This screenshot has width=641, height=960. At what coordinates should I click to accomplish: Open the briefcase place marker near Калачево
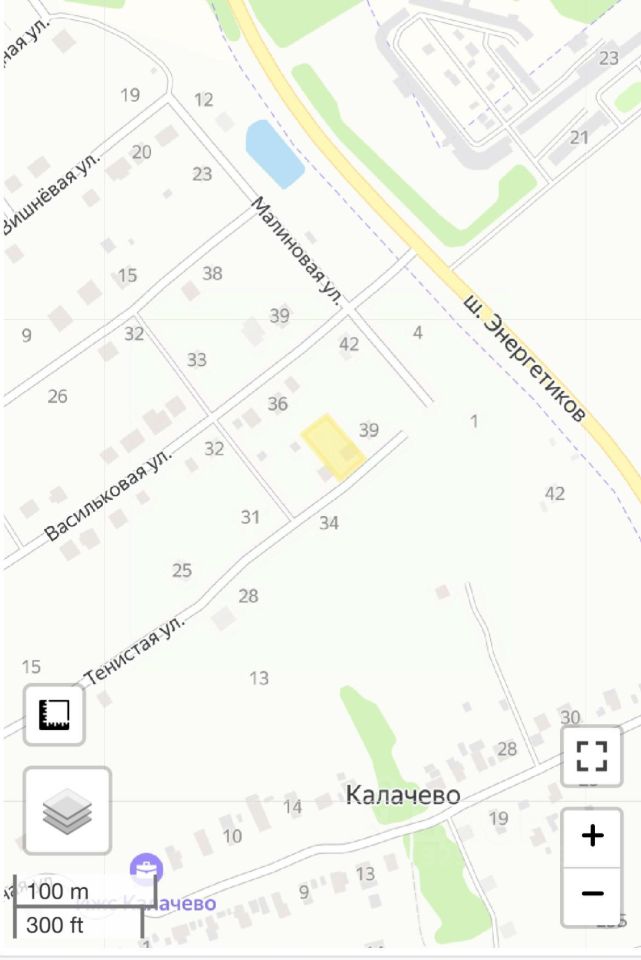146,871
